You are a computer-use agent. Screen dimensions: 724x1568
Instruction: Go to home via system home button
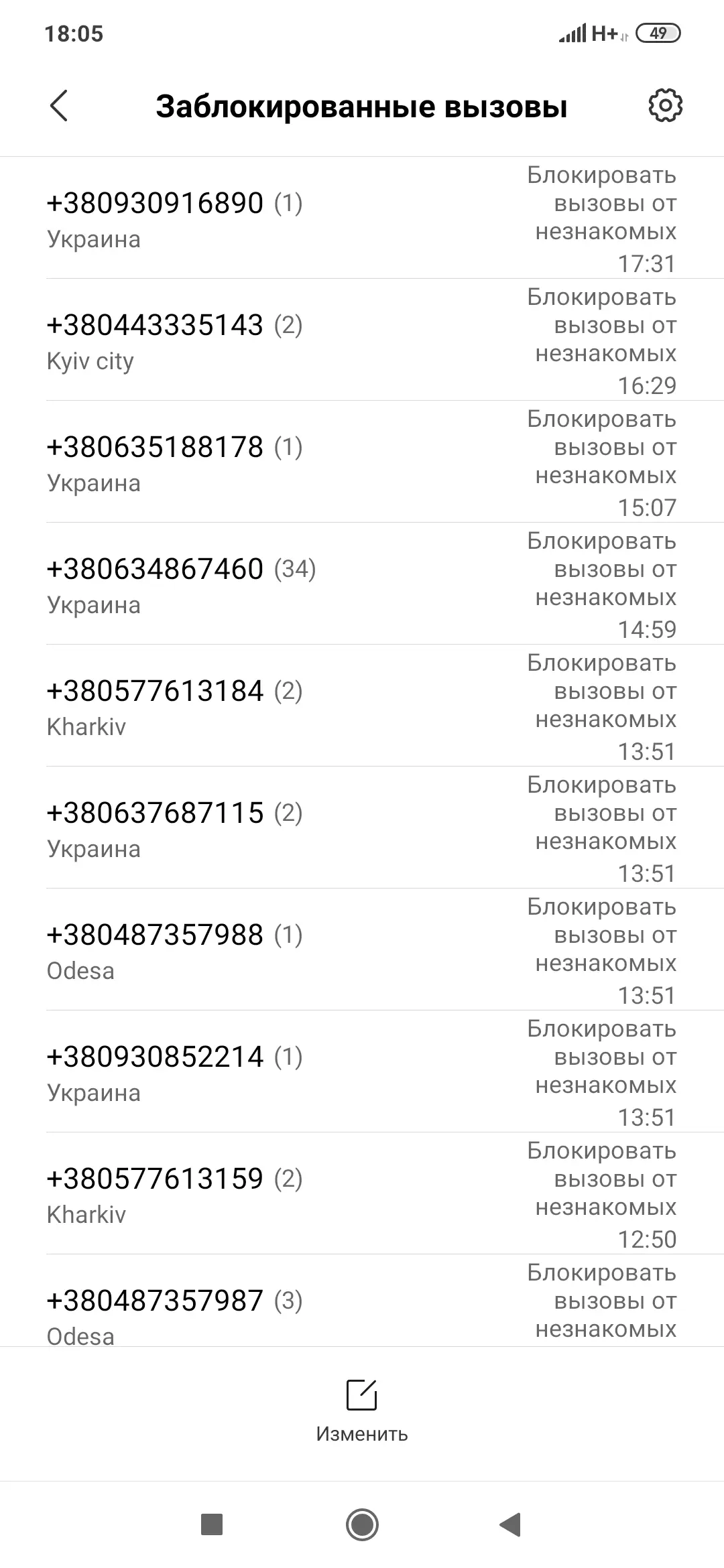[x=362, y=1525]
